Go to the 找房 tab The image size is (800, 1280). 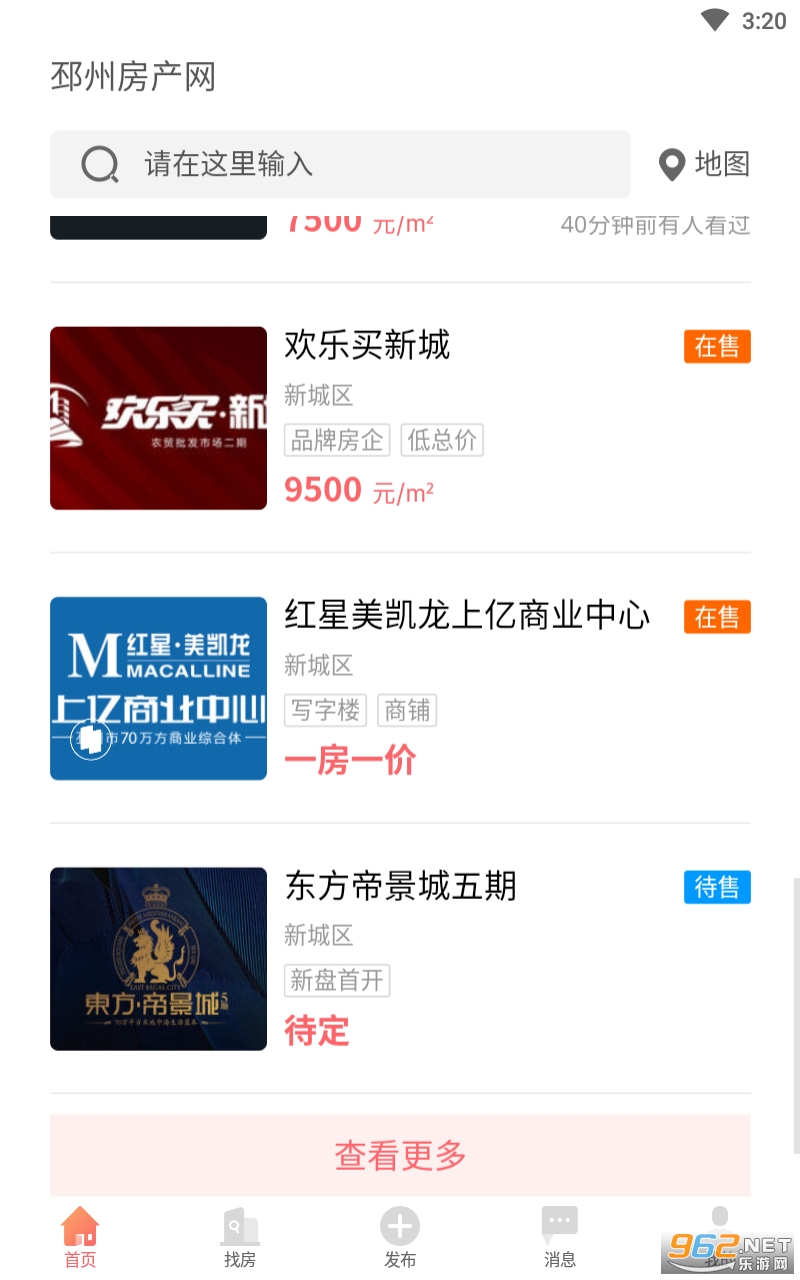click(x=240, y=1238)
